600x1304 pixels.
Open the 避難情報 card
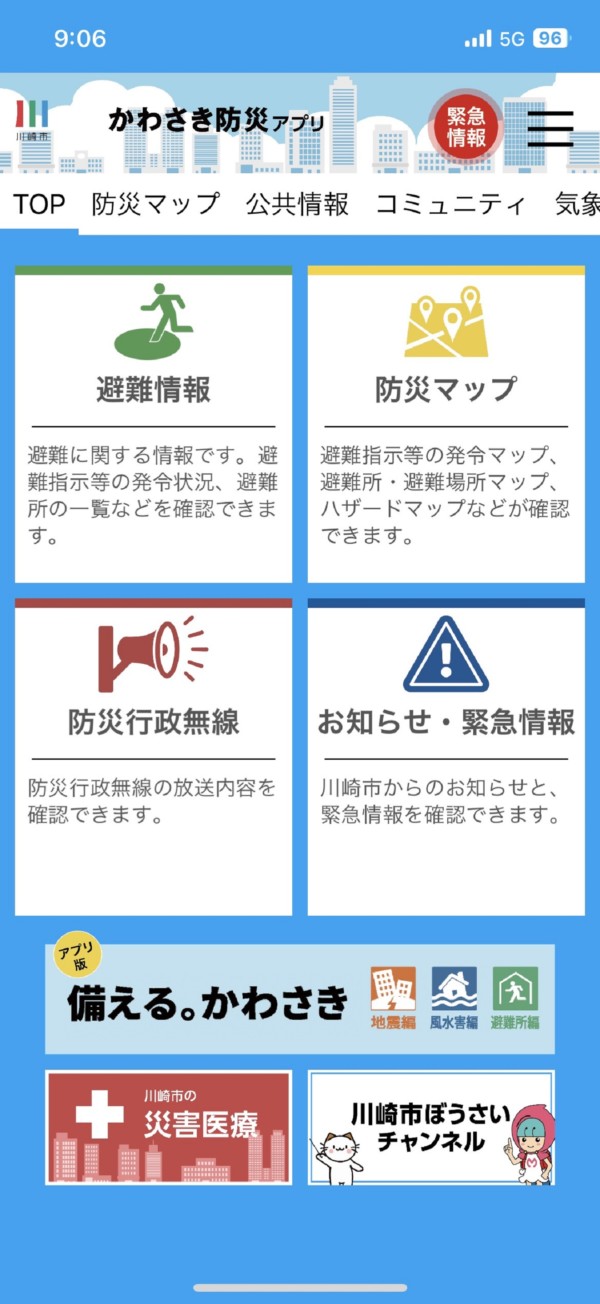(153, 425)
